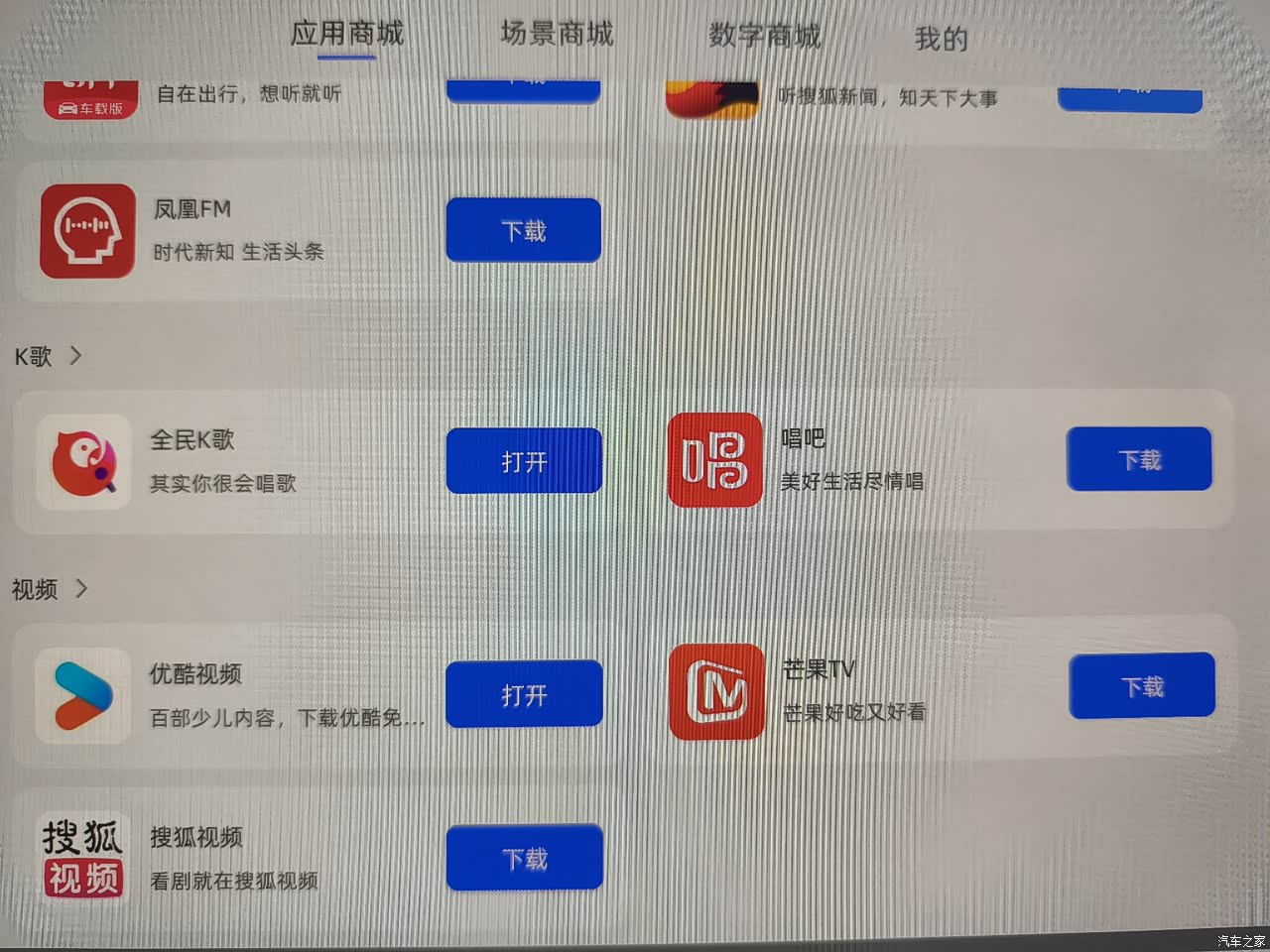Open the 我的 tab

coord(941,39)
